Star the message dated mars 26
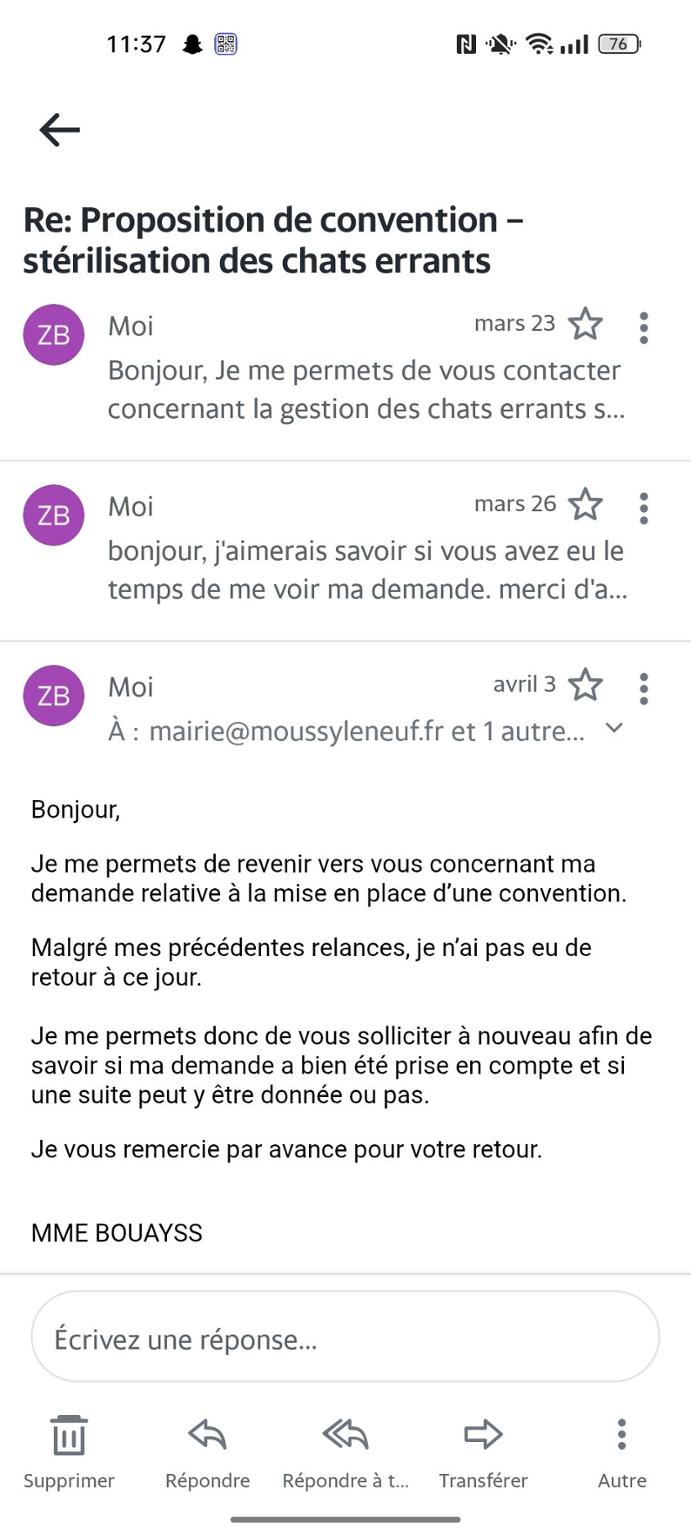The image size is (691, 1536). click(x=585, y=505)
